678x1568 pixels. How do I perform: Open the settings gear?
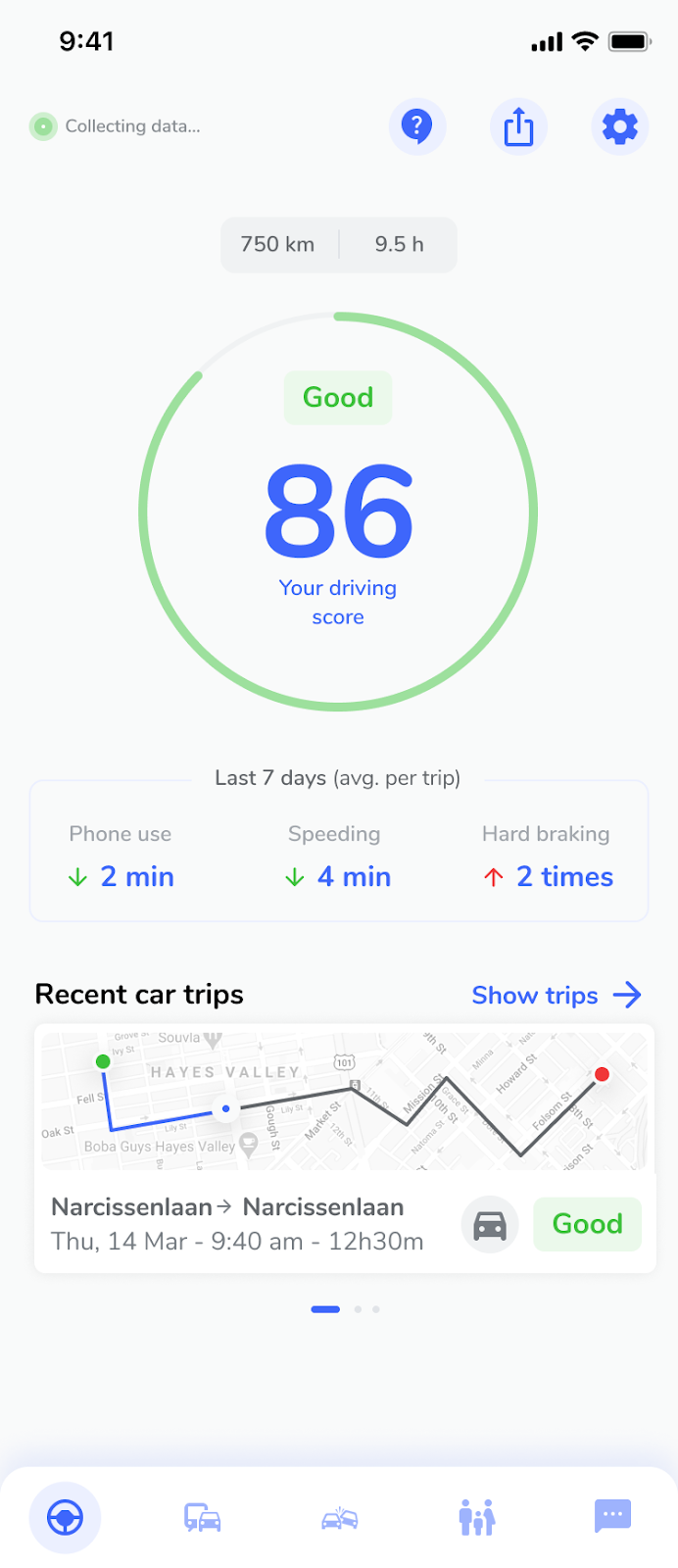(619, 126)
